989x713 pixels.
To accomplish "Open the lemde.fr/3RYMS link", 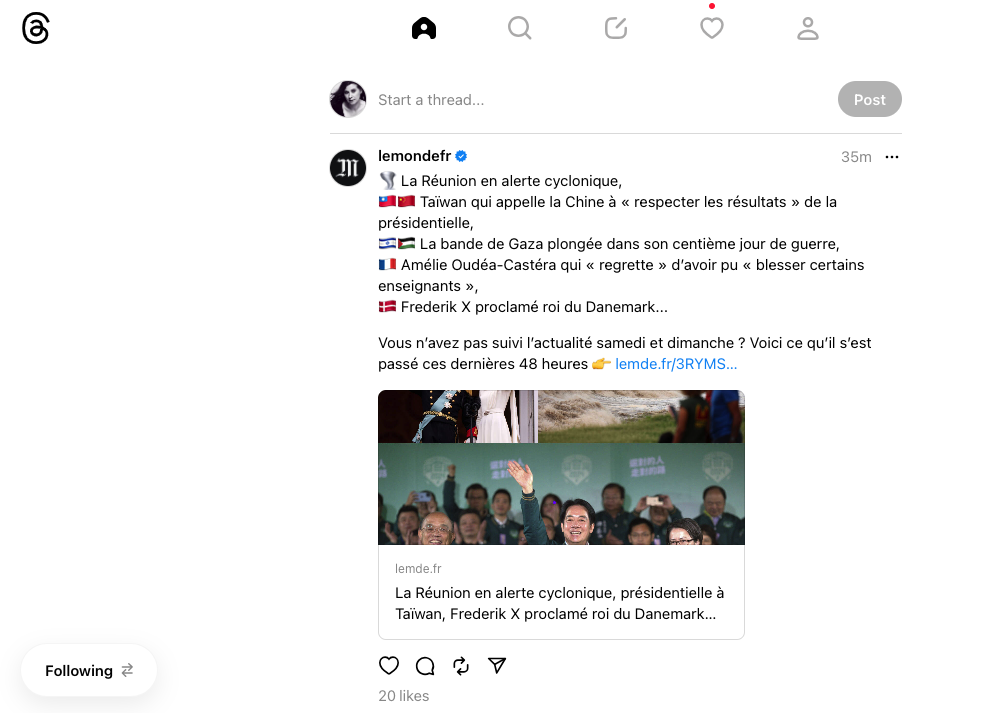I will [x=676, y=364].
